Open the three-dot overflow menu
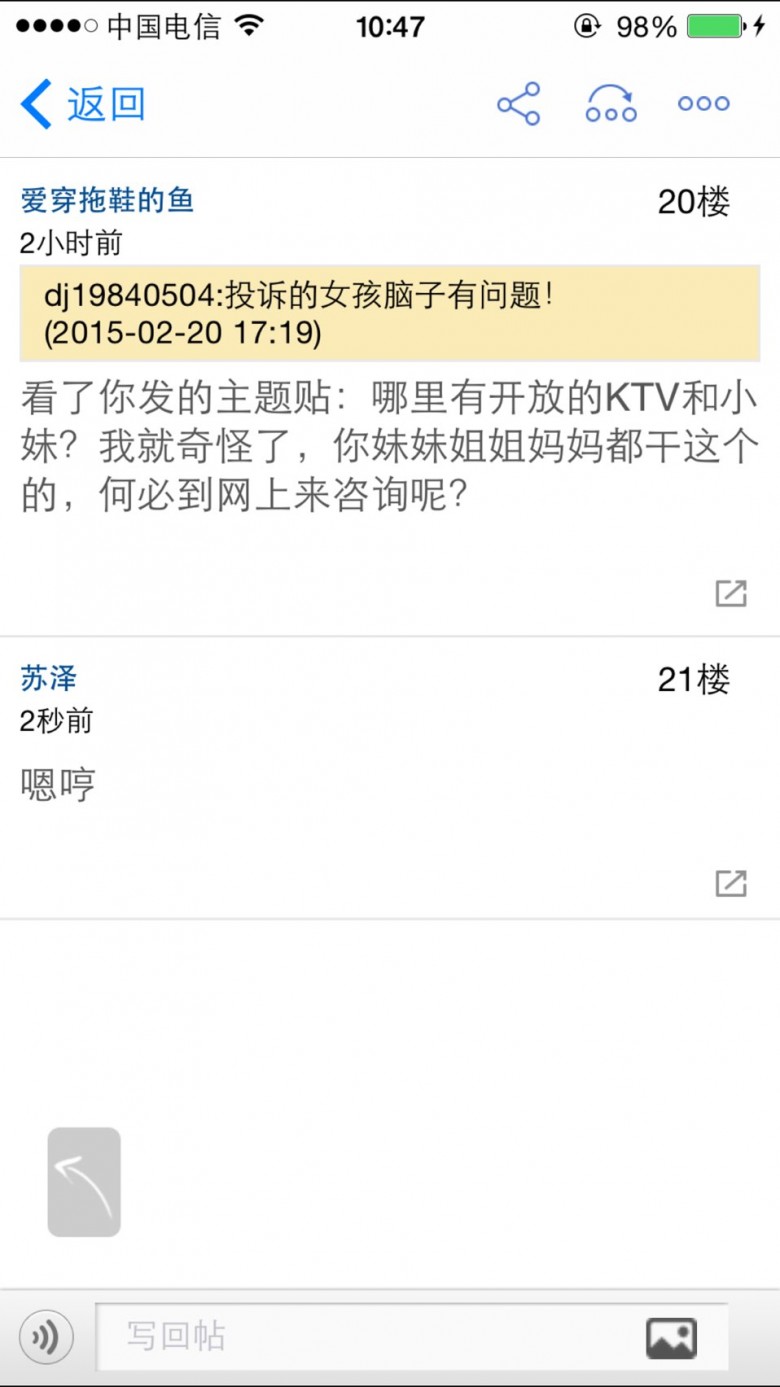This screenshot has width=780, height=1387. (703, 104)
